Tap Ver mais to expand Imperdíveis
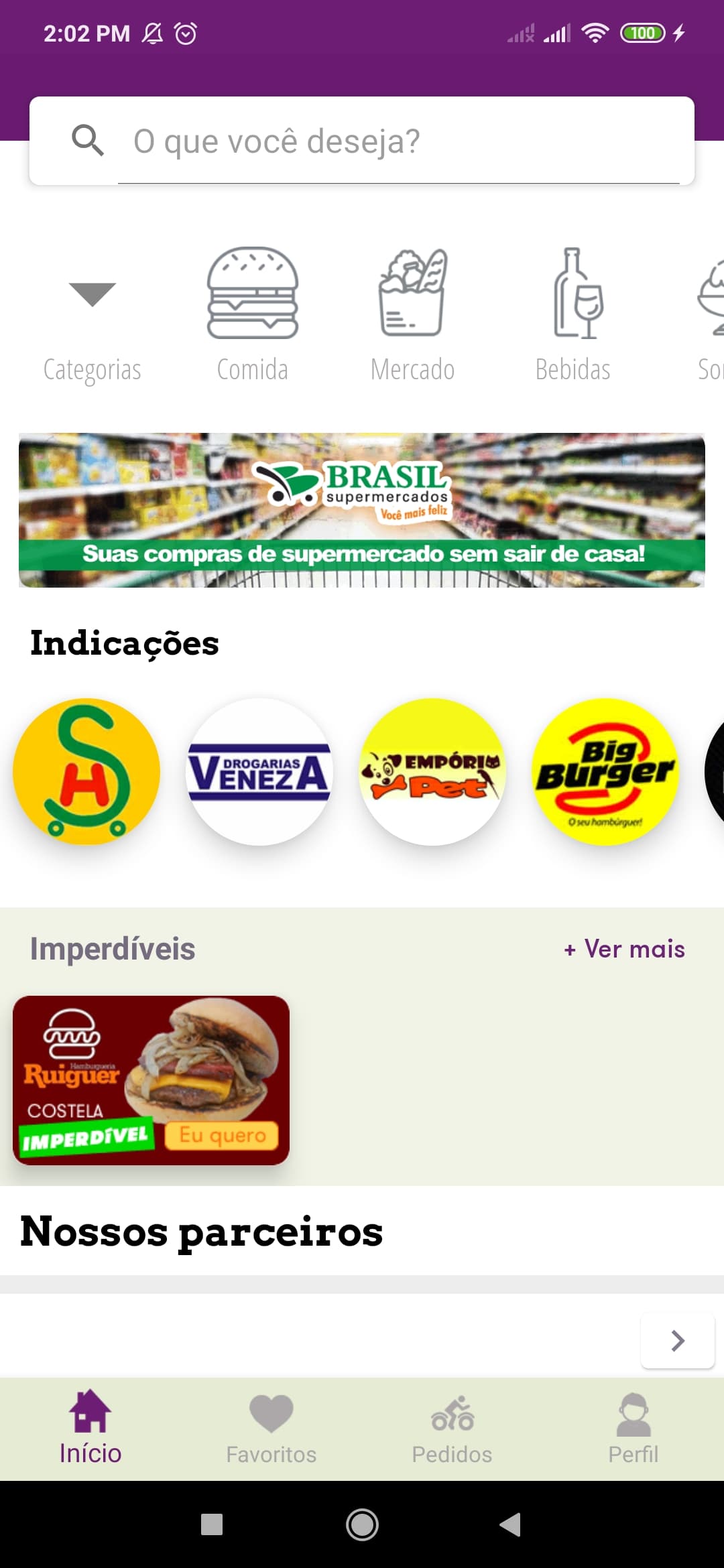 point(623,949)
